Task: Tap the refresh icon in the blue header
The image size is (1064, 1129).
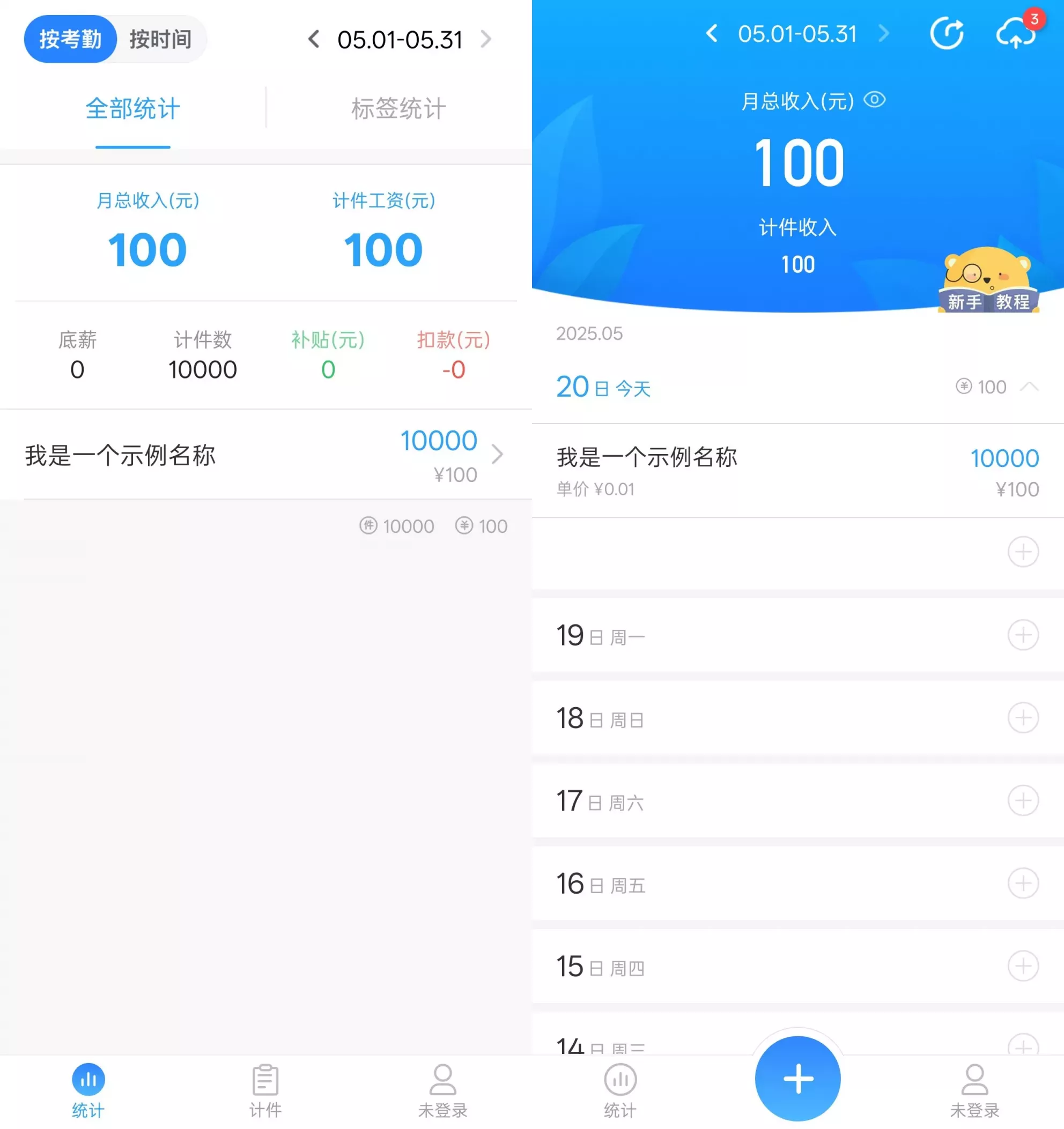Action: coord(947,34)
